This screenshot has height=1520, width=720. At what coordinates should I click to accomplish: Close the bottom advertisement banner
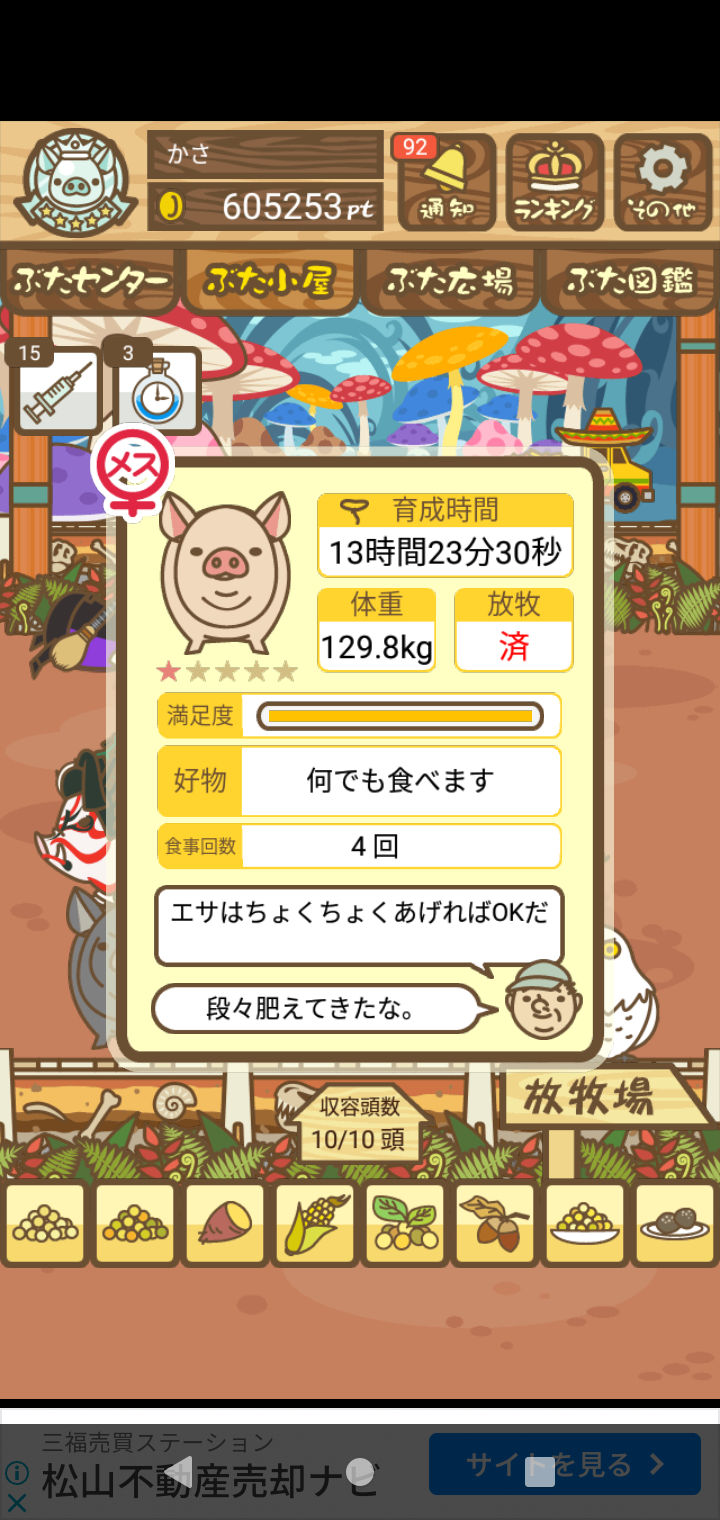pos(17,1502)
